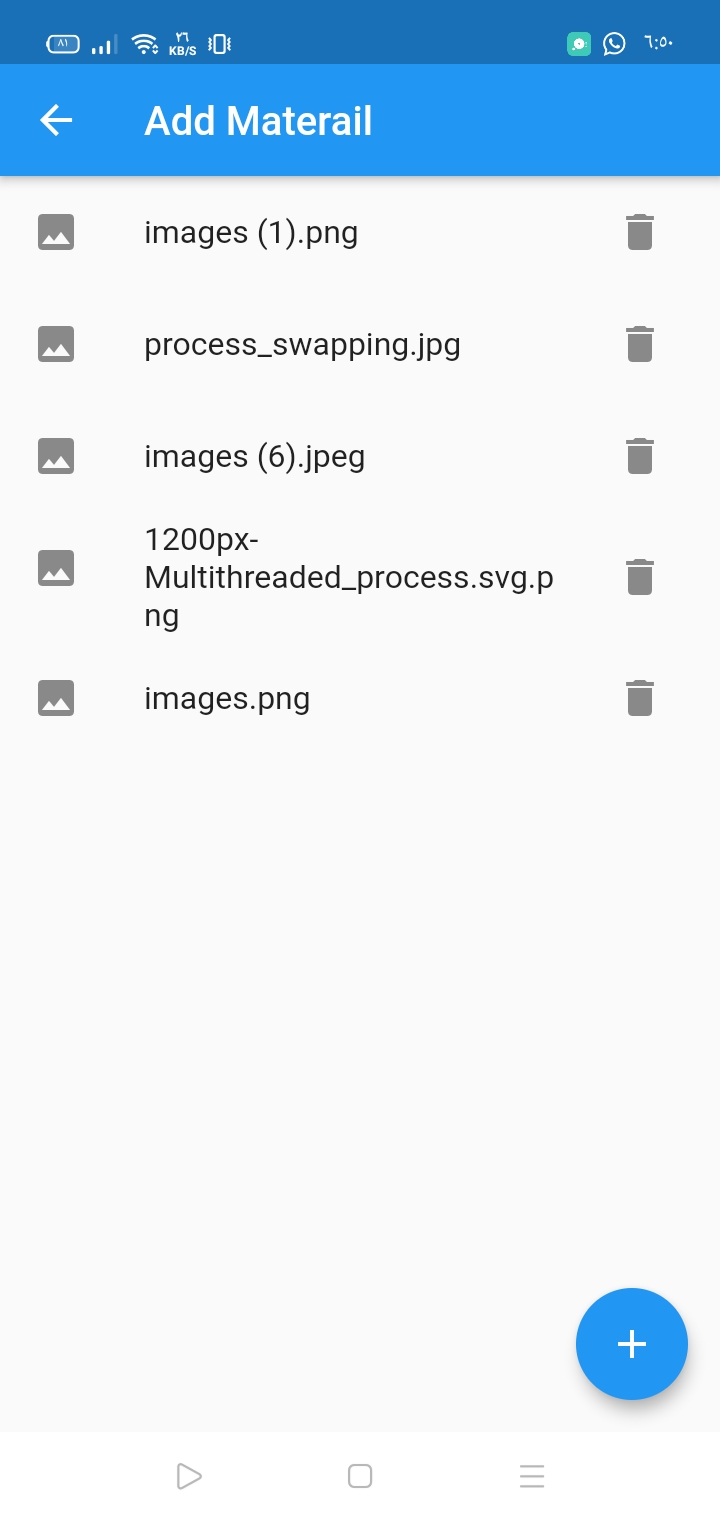Open the WhatsApp icon in the status bar
The image size is (720, 1520).
pos(613,43)
